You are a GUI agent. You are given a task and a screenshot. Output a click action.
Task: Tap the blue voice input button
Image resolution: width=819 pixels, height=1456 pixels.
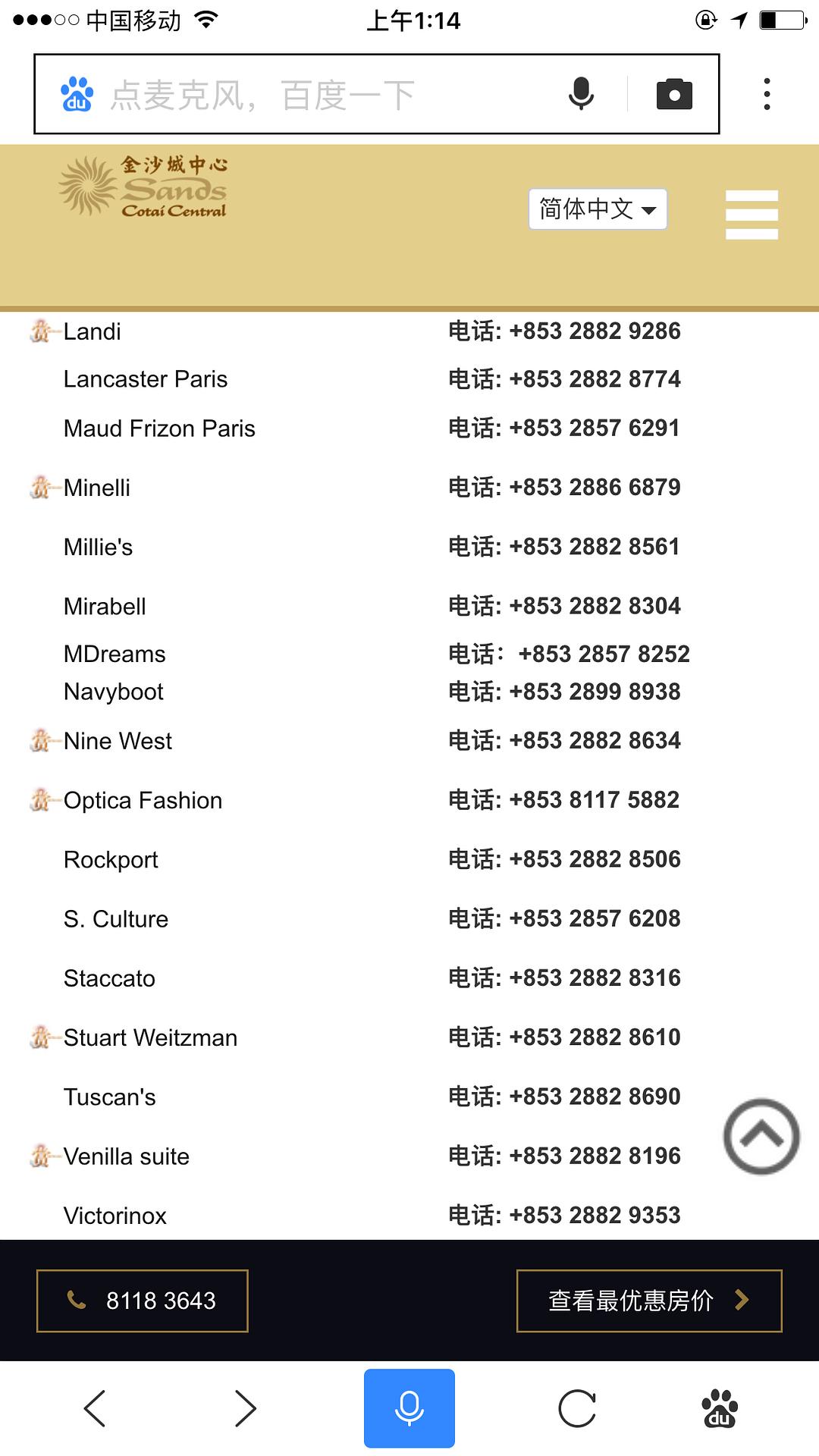coord(409,1408)
